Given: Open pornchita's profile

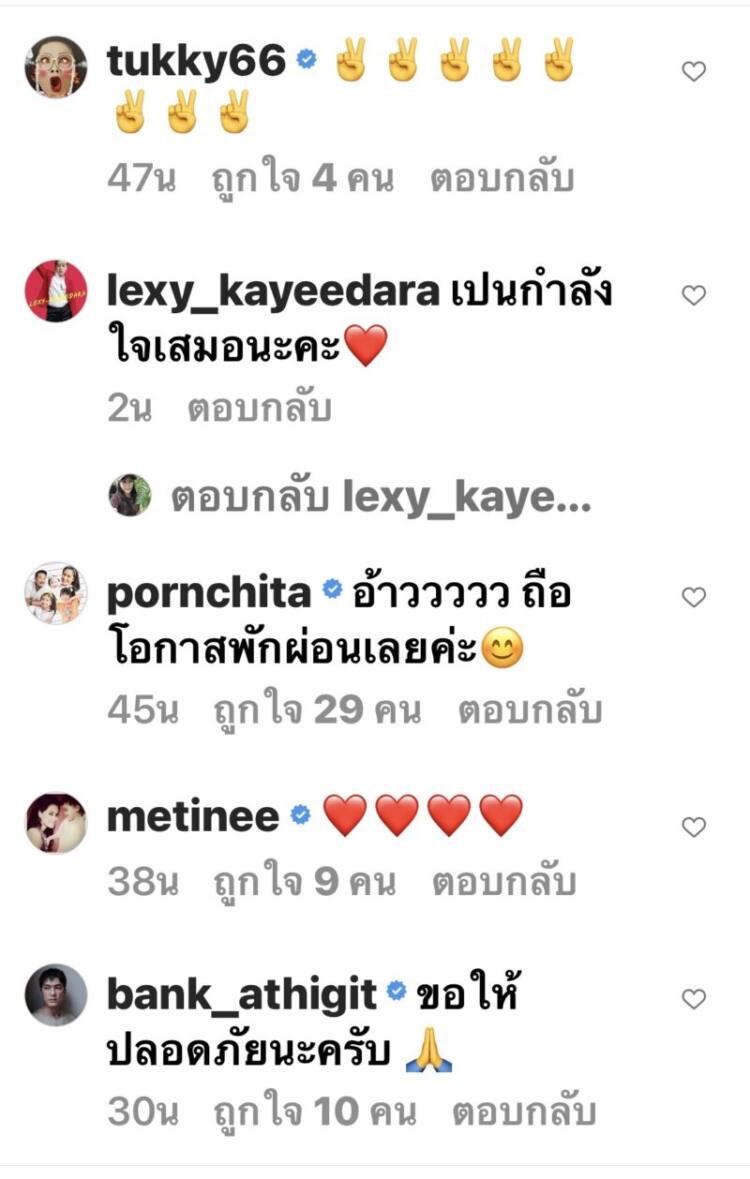Looking at the screenshot, I should click(x=208, y=594).
